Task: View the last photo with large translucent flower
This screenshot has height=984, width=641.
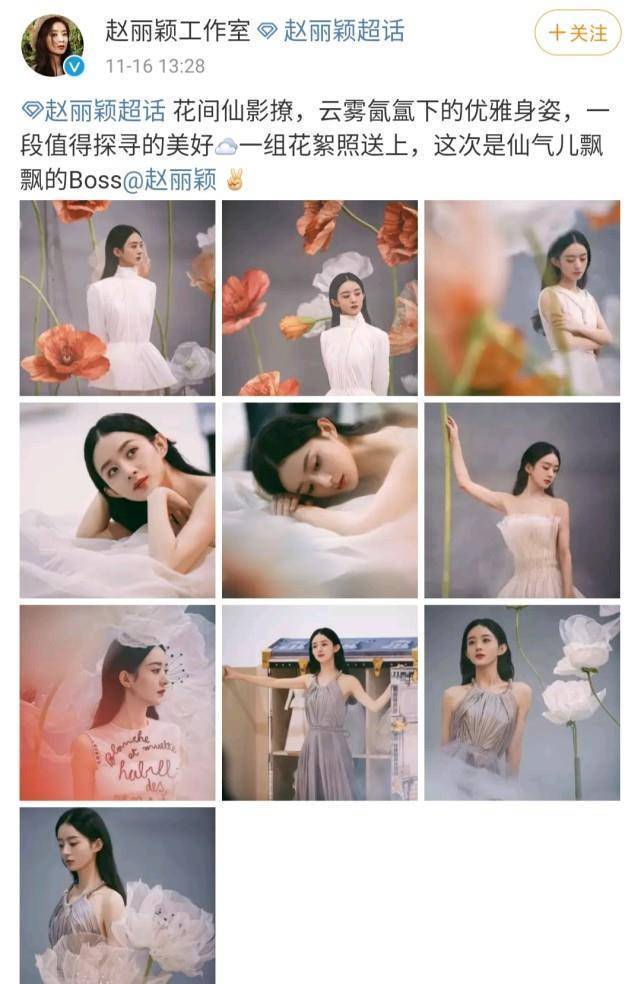Action: pyautogui.click(x=117, y=895)
